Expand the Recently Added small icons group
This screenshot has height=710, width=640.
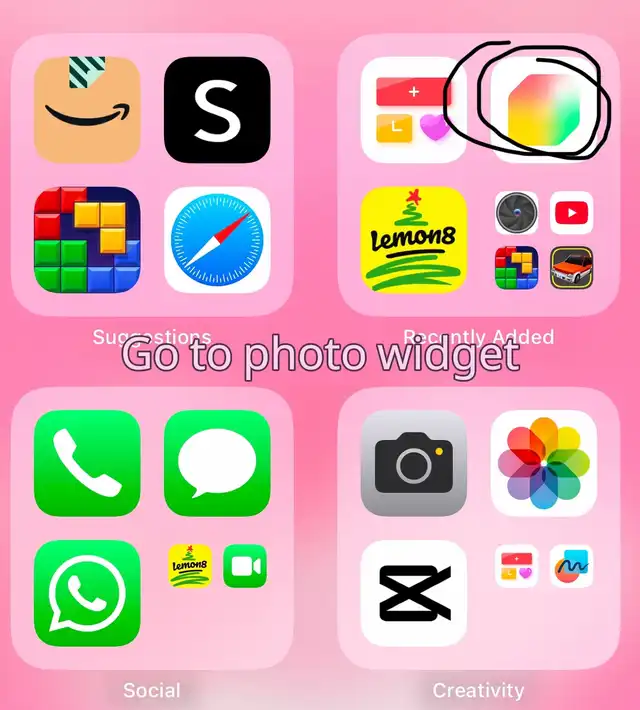click(x=543, y=240)
